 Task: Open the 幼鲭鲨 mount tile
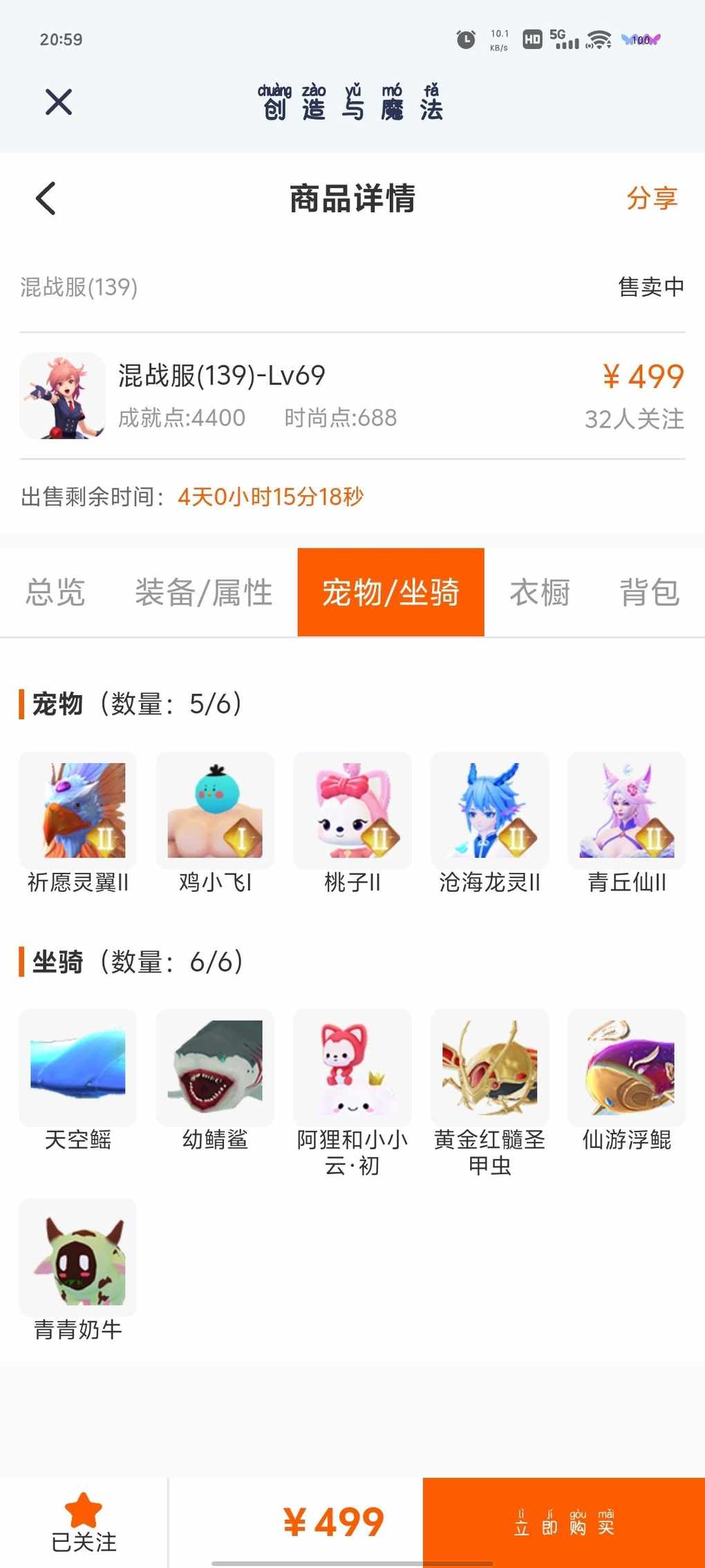point(215,1081)
